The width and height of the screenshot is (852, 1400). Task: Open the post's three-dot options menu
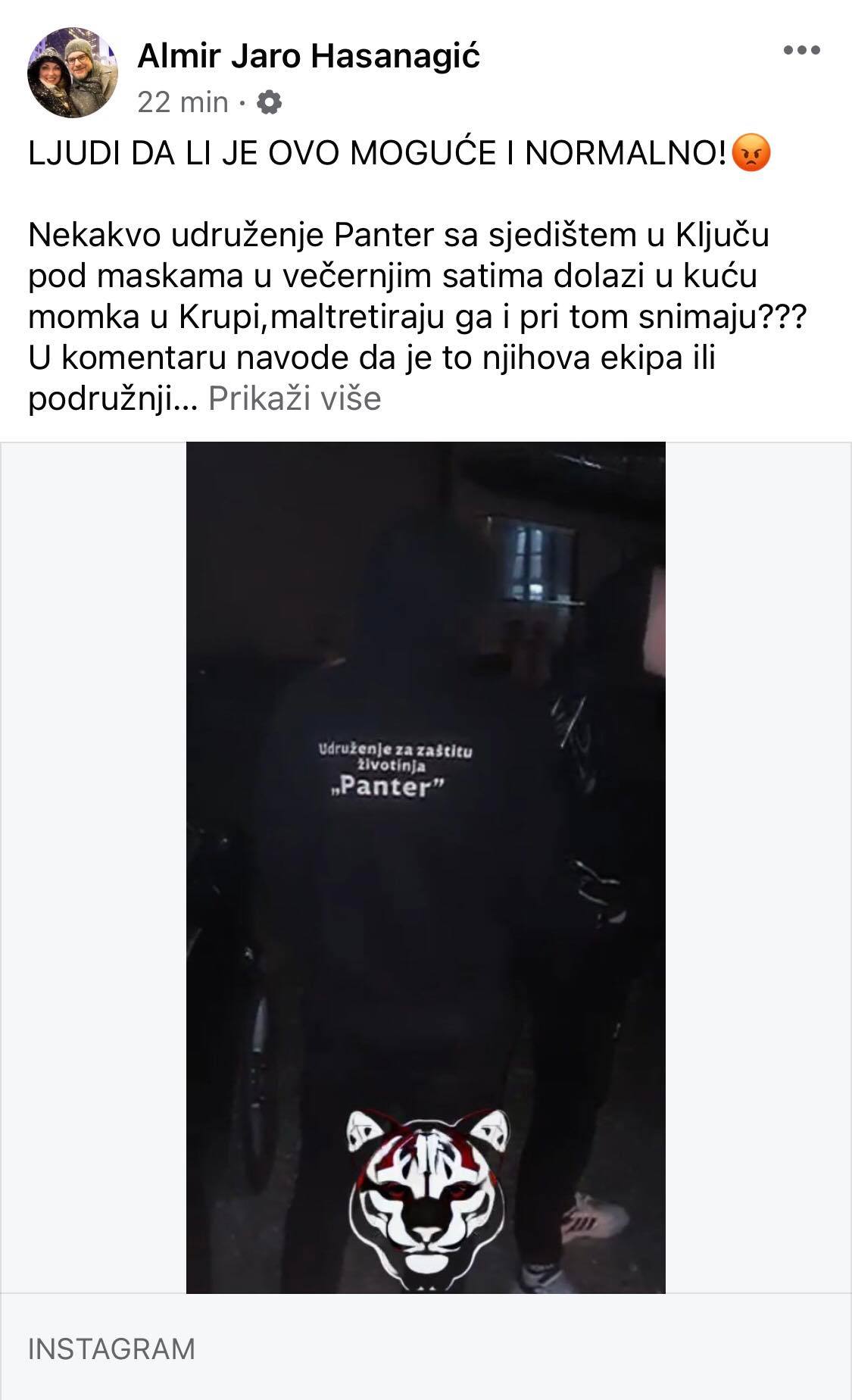(x=801, y=52)
